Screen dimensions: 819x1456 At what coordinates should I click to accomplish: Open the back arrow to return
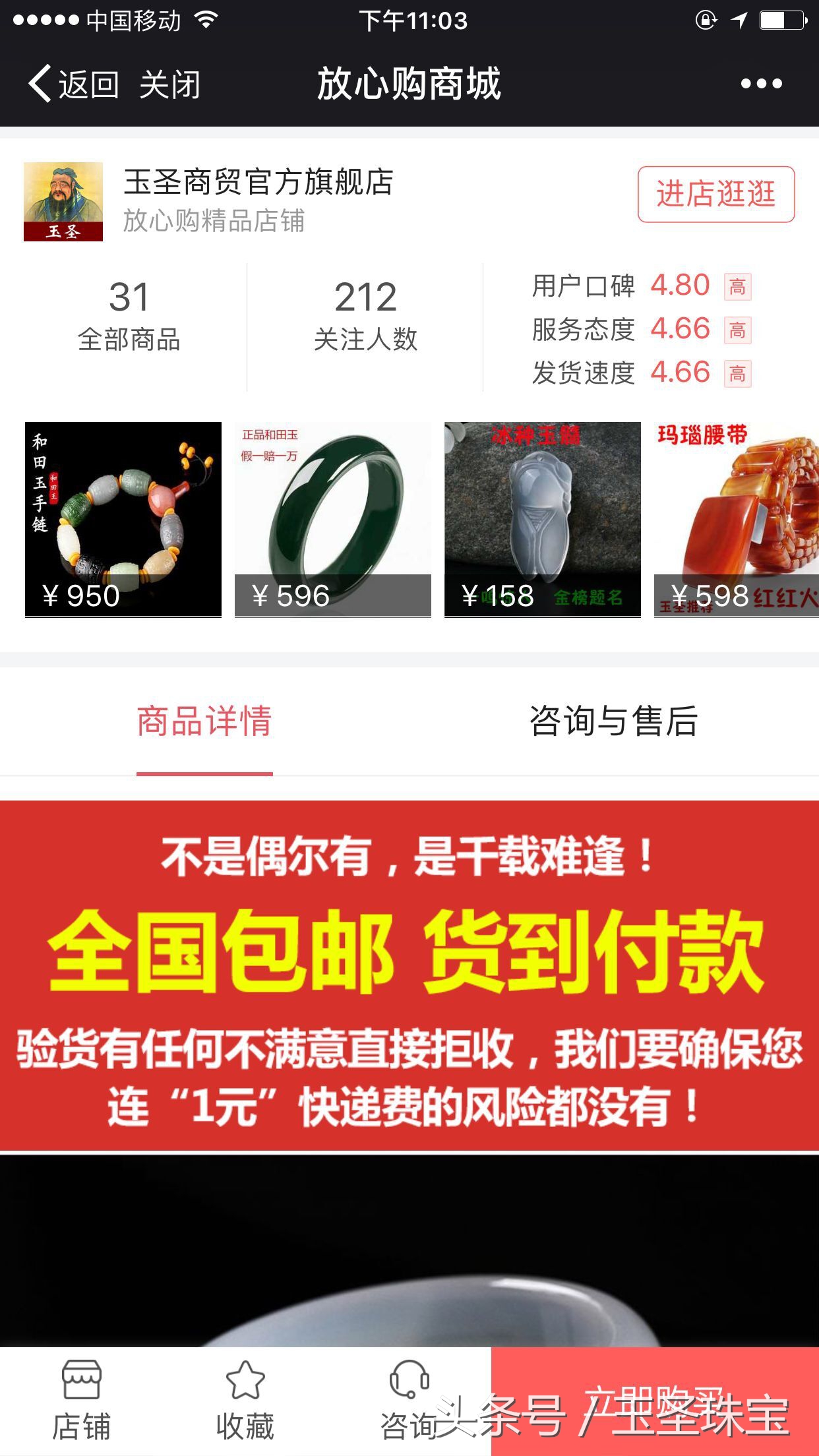tap(40, 84)
